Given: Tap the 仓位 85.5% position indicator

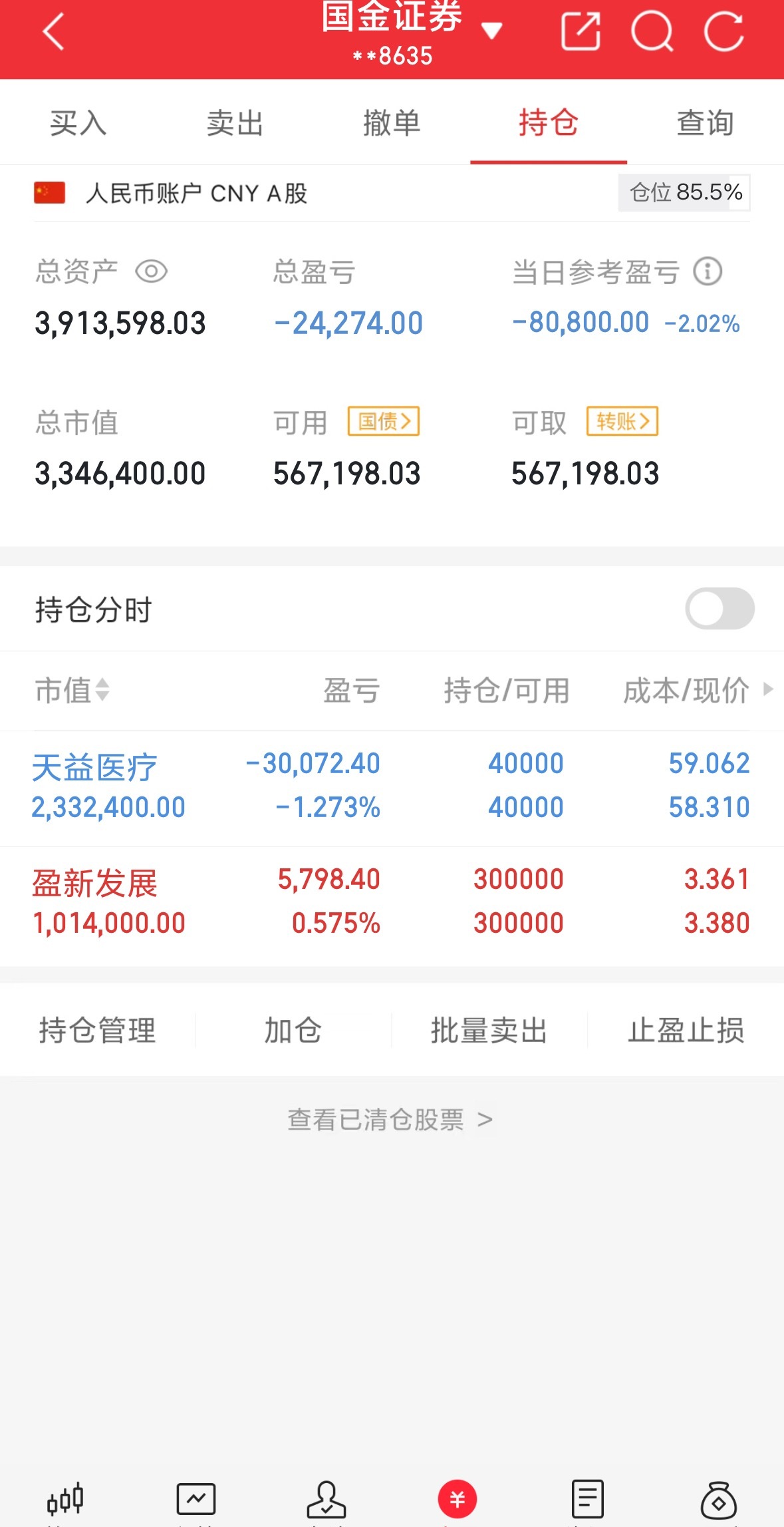Looking at the screenshot, I should click(x=684, y=193).
